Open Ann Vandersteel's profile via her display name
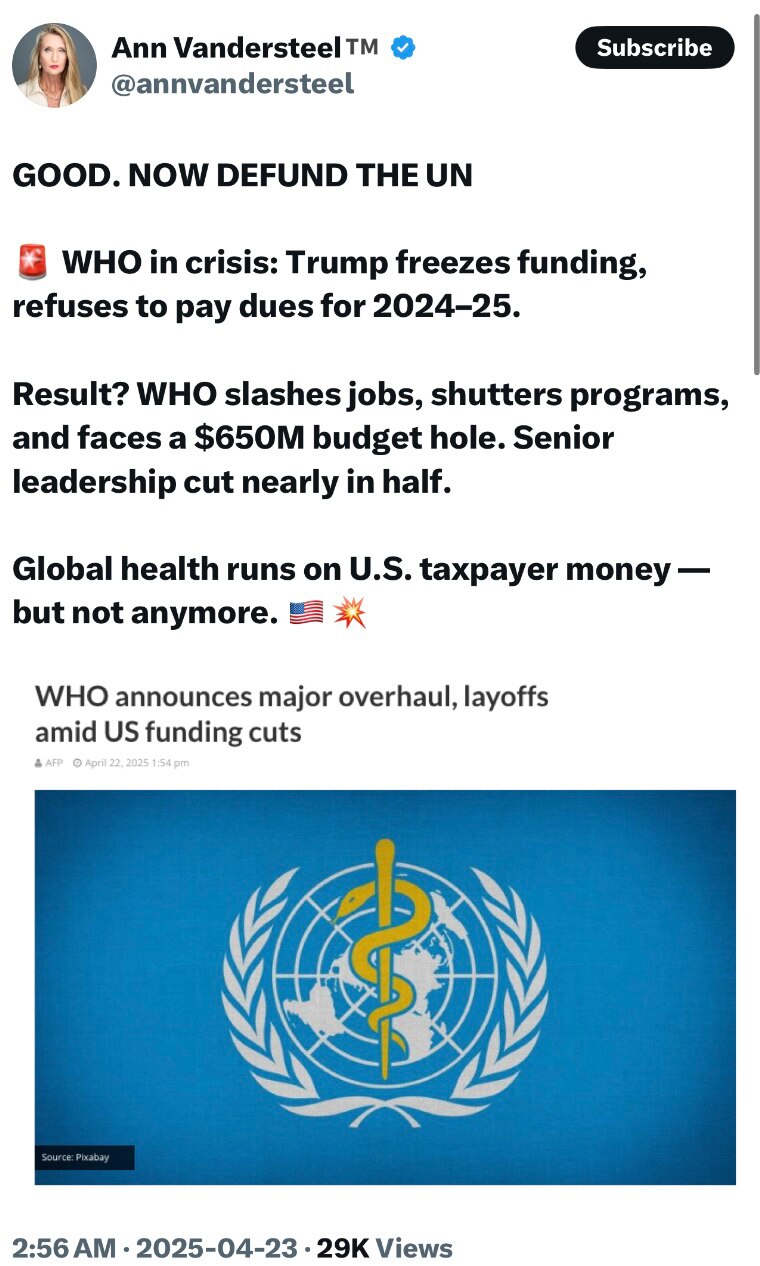The height and width of the screenshot is (1266, 760). pos(240,45)
